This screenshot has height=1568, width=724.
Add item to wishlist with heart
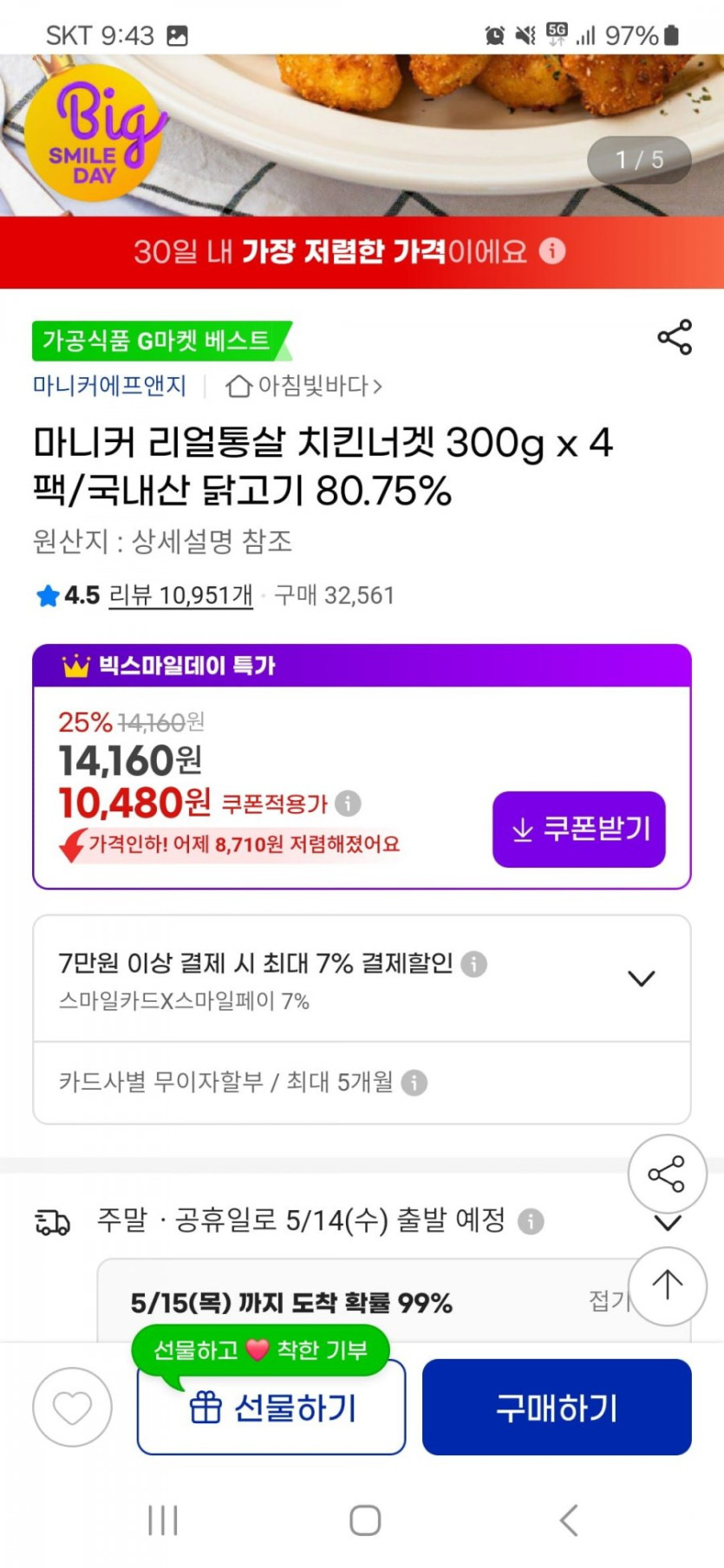pos(72,1407)
